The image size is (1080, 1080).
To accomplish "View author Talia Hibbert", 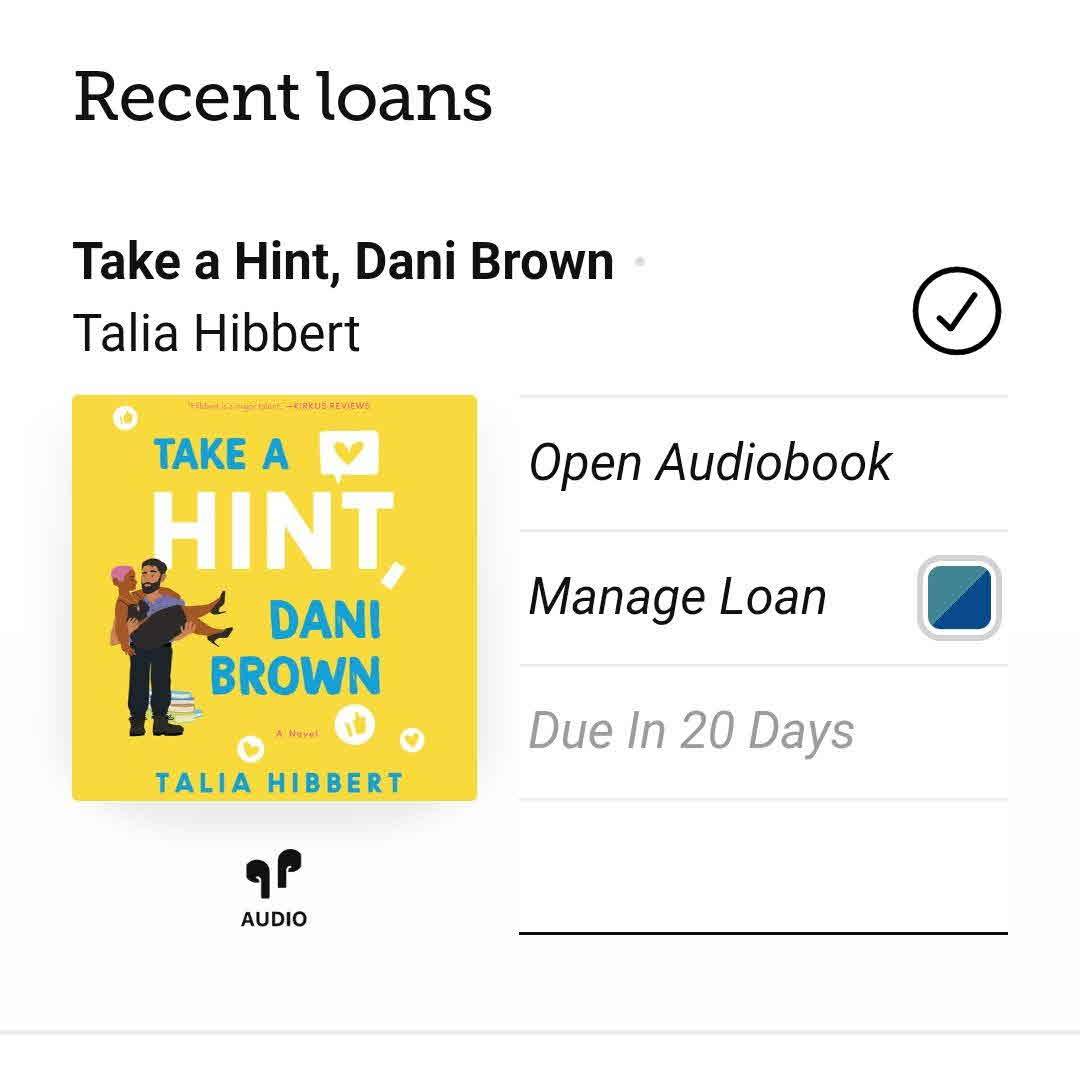I will pos(216,333).
